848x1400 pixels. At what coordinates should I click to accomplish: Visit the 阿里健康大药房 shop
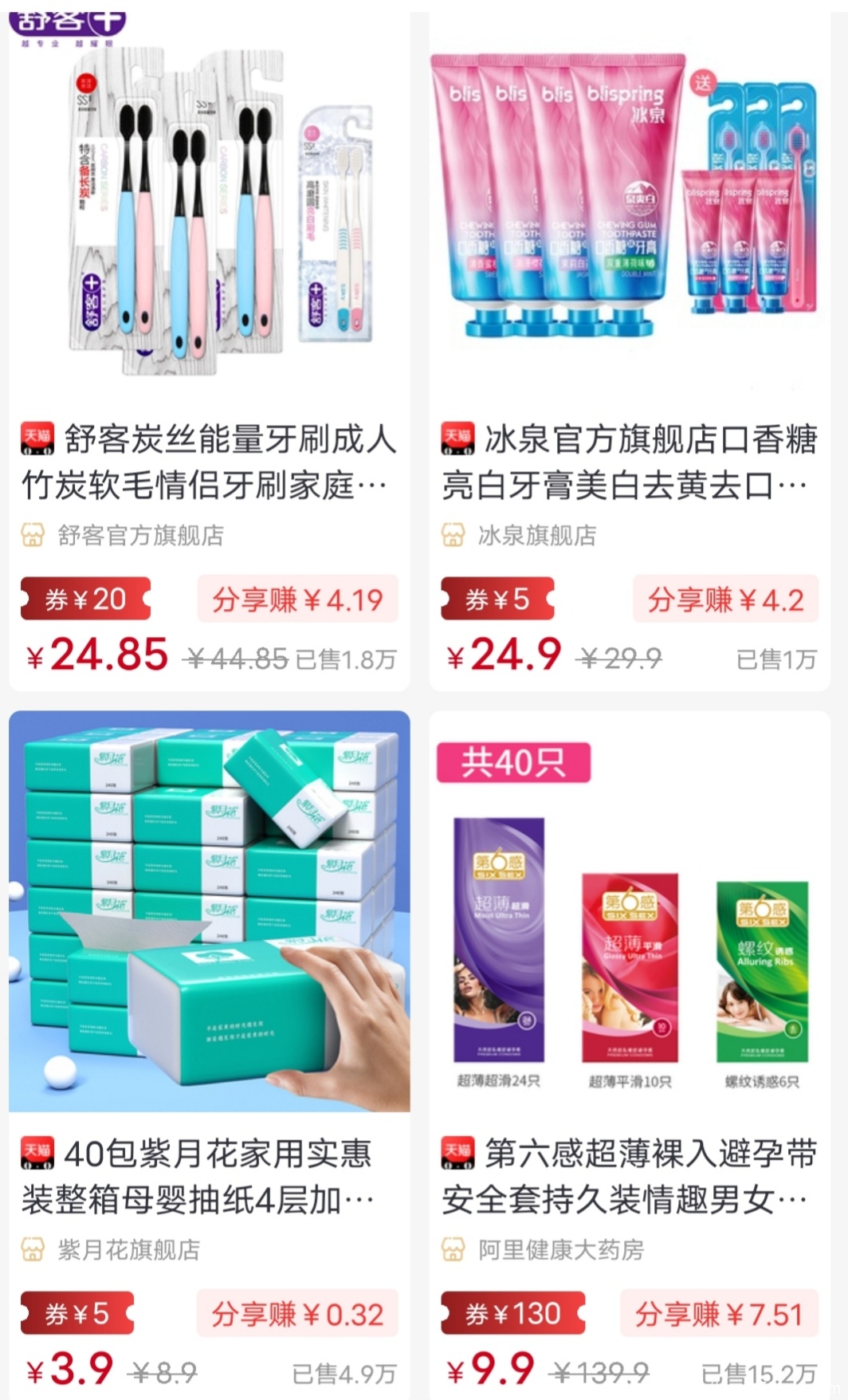(x=560, y=1249)
